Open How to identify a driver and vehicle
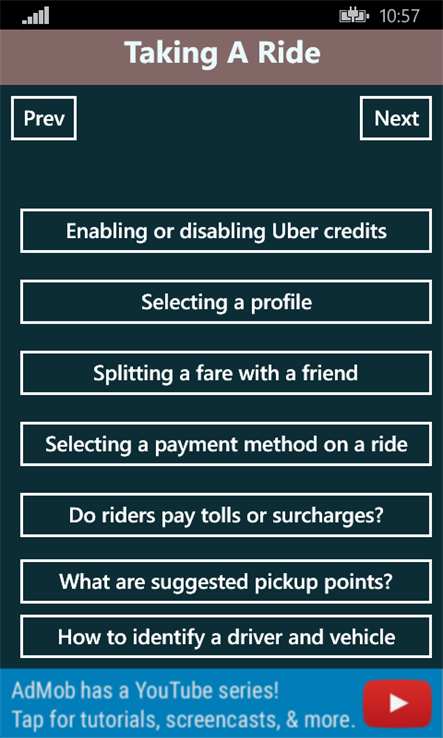Viewport: 443px width, 738px height. [x=226, y=636]
